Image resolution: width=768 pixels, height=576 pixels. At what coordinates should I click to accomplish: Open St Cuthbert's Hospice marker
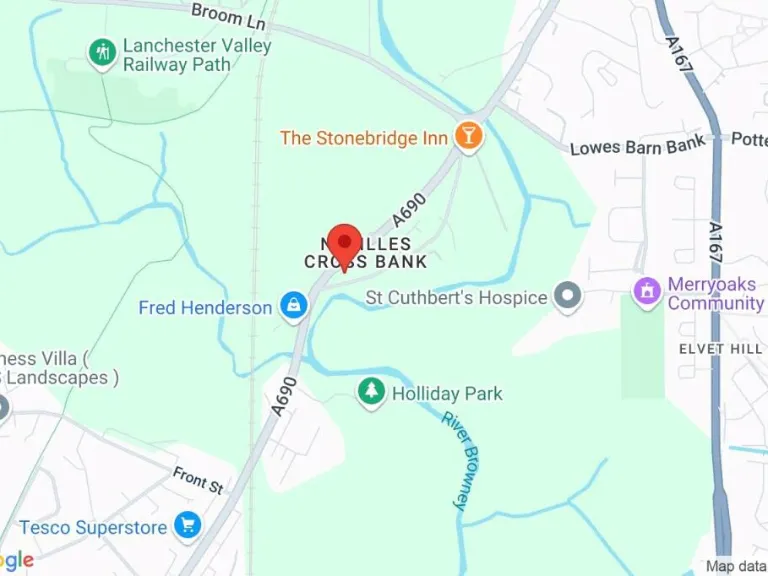pos(568,297)
